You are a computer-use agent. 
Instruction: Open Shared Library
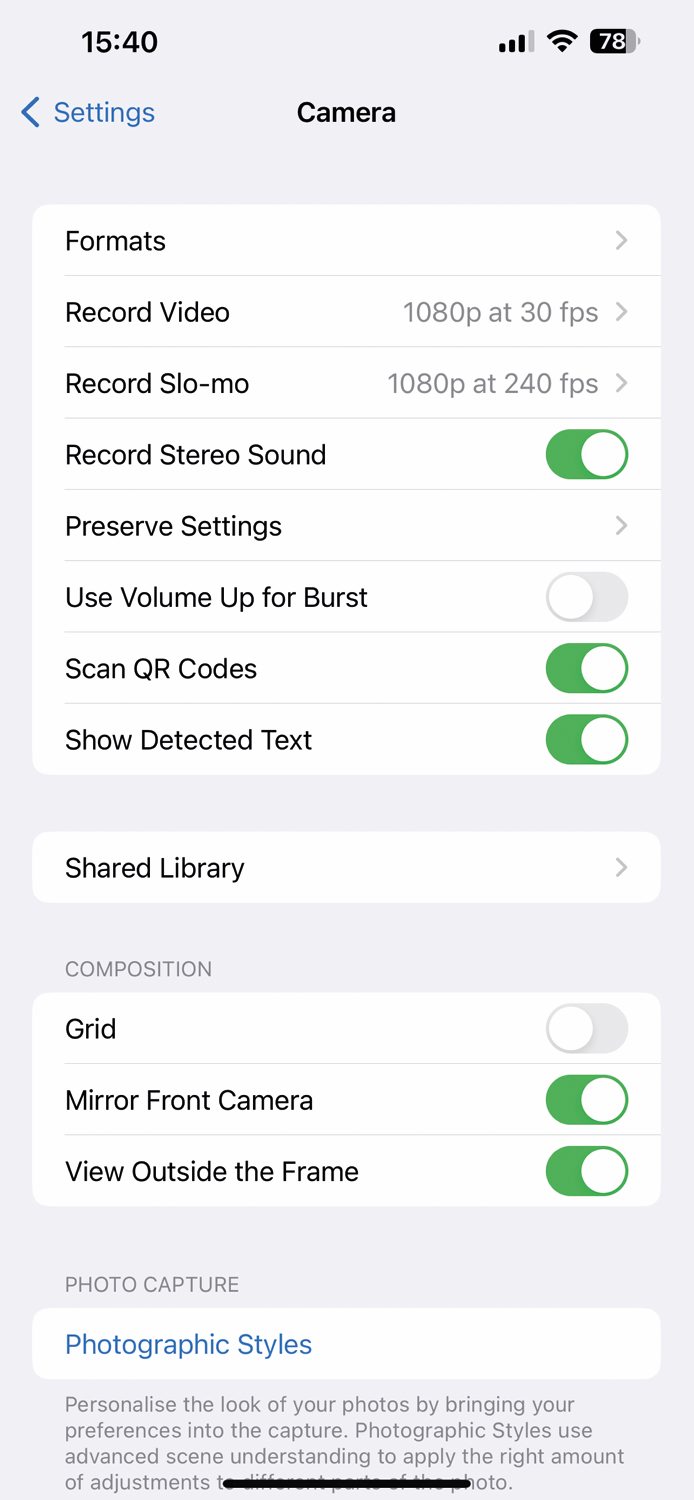coord(347,868)
